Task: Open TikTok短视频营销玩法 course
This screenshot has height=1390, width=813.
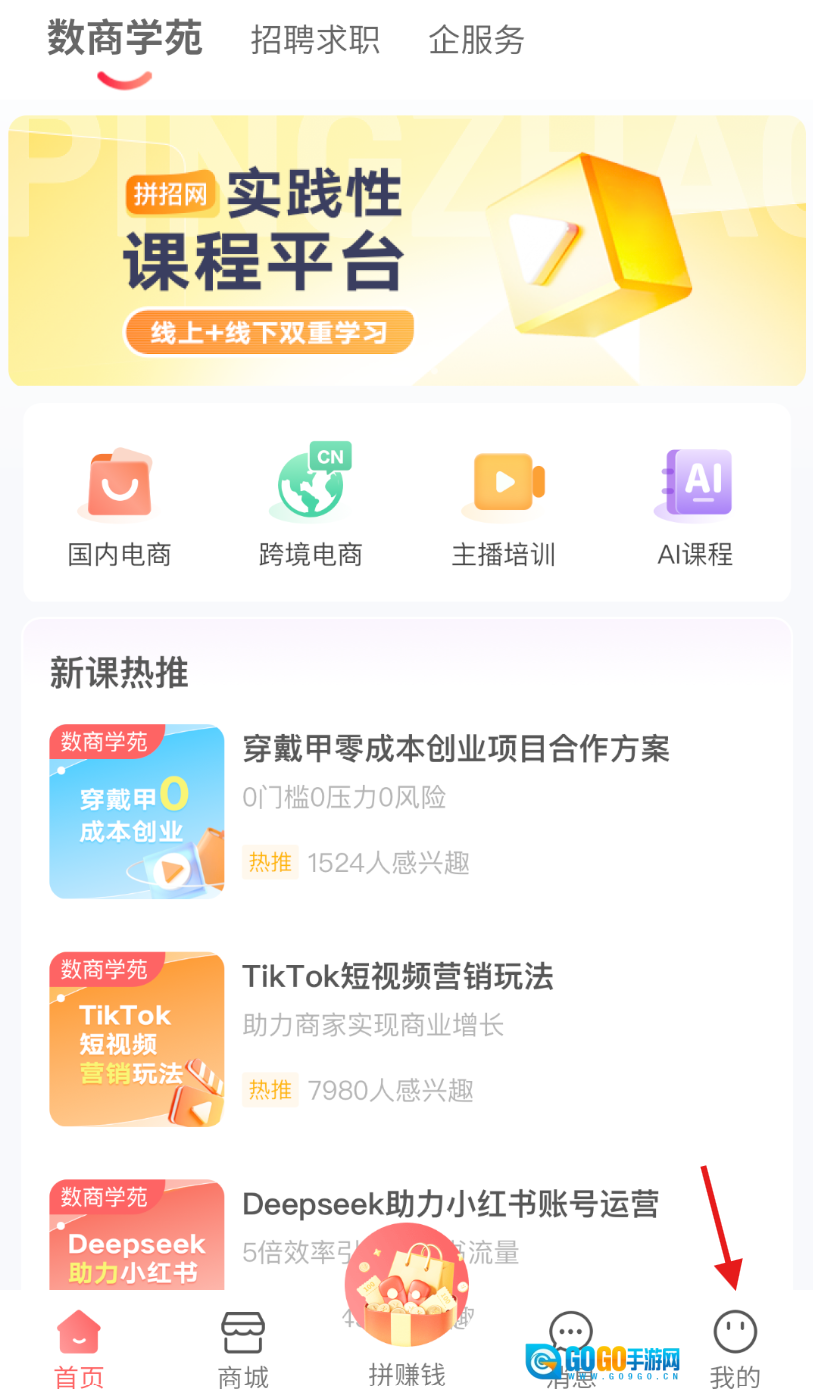Action: click(398, 977)
